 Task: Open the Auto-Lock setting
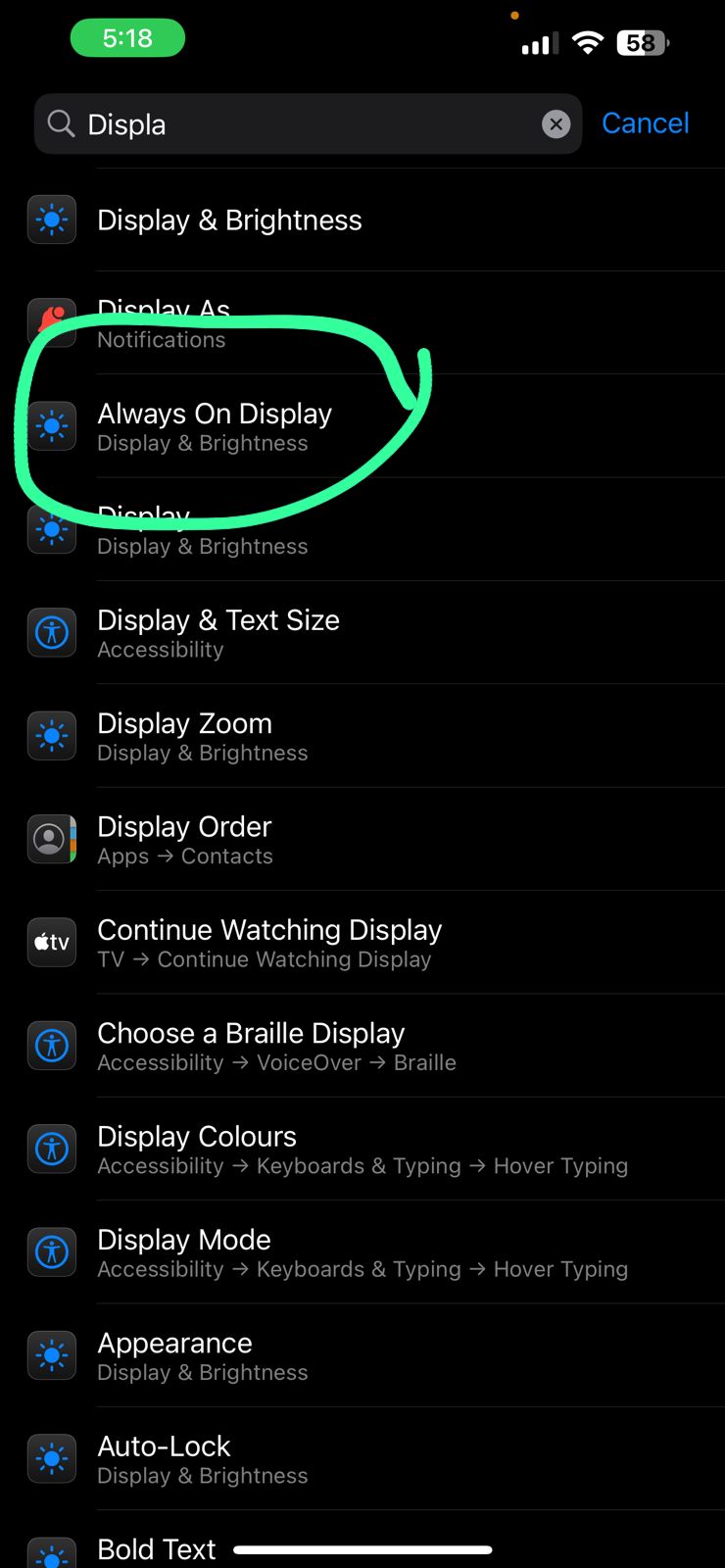point(203,1459)
